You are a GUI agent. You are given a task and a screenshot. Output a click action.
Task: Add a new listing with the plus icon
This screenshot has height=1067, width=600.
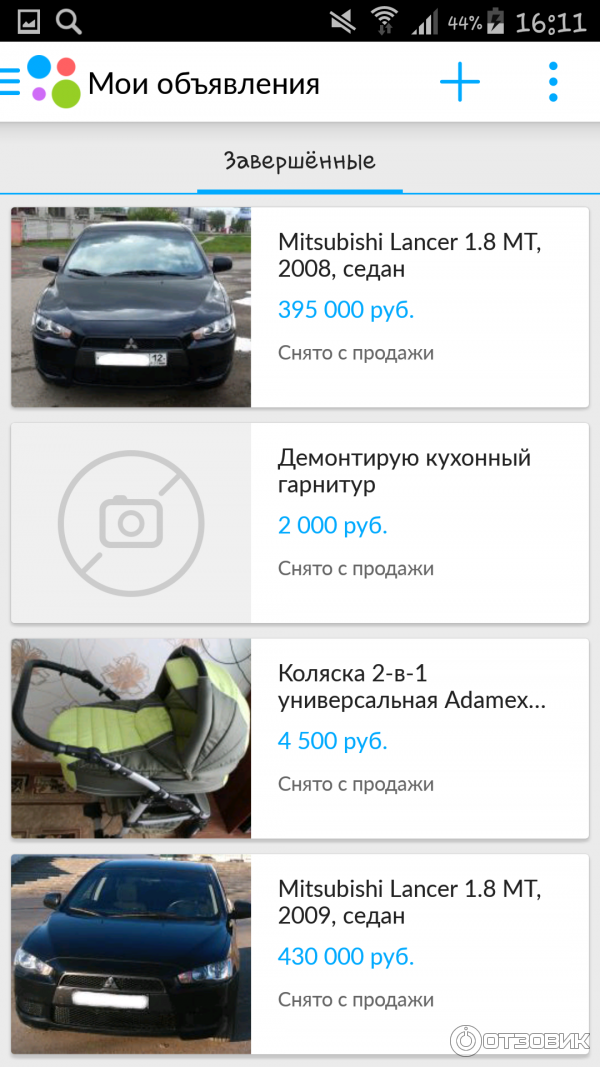coord(460,82)
